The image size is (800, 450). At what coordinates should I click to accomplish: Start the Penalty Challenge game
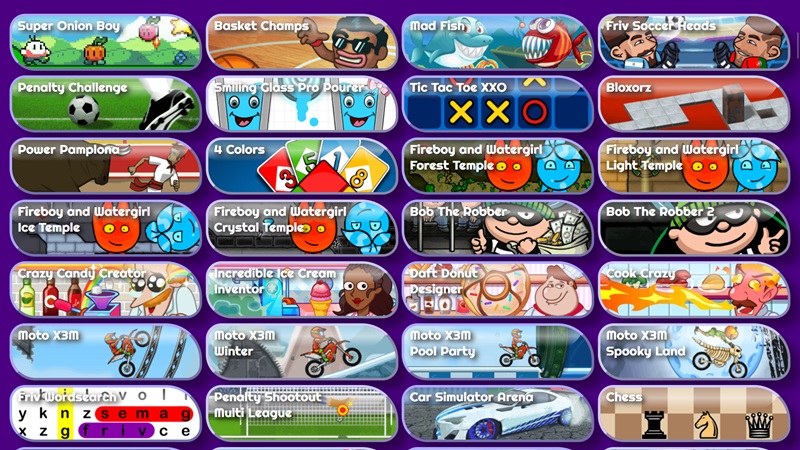pyautogui.click(x=105, y=104)
